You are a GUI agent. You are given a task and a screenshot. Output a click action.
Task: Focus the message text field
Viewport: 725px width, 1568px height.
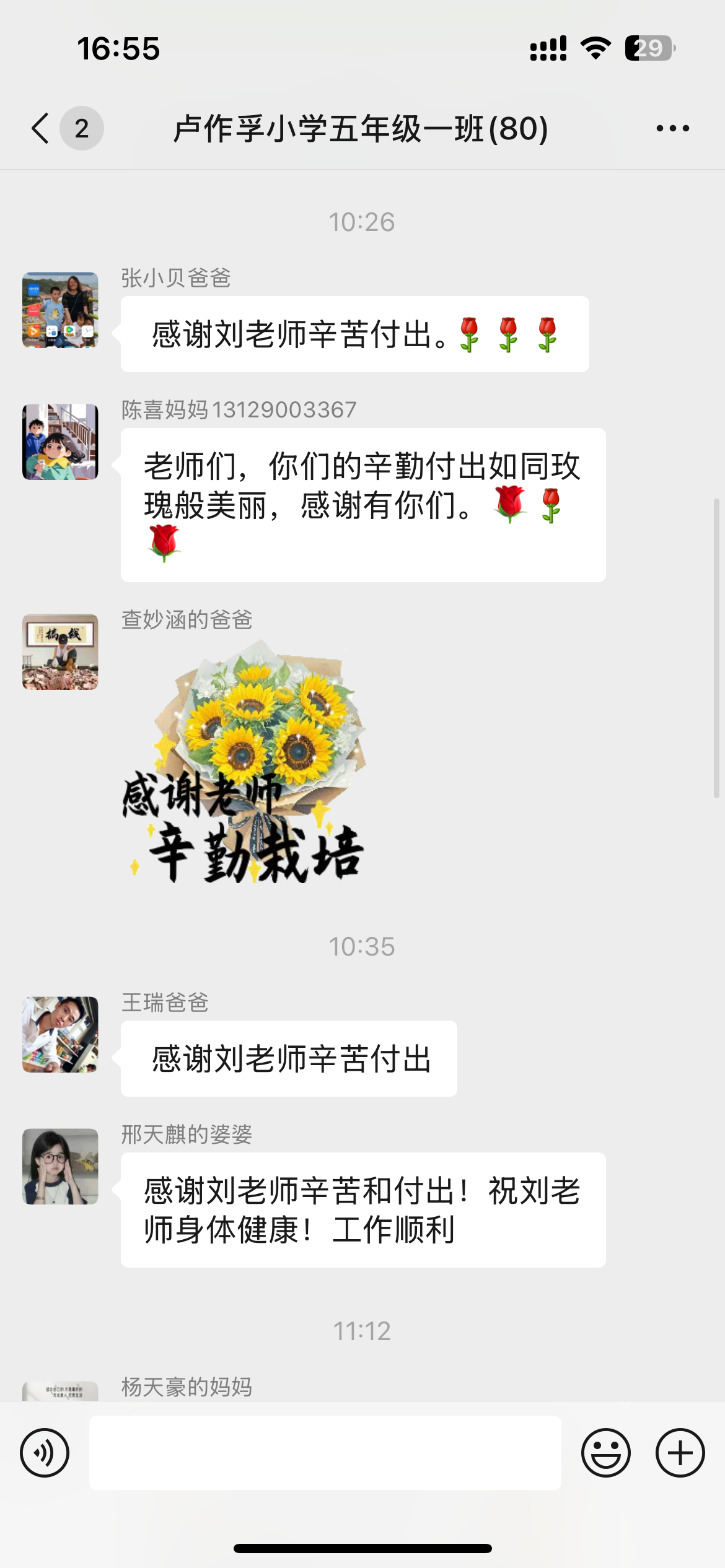(x=325, y=1453)
